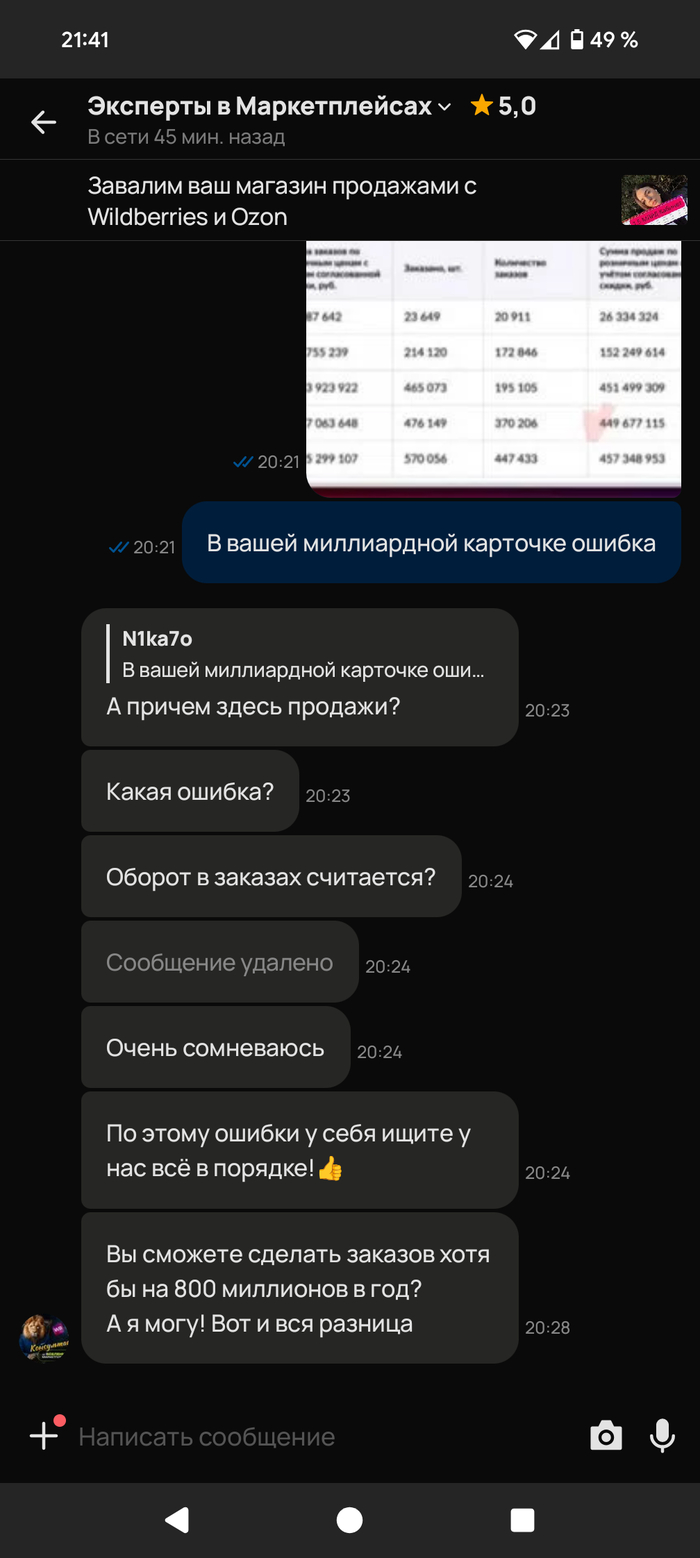Go back using the top-left arrow

[x=43, y=122]
